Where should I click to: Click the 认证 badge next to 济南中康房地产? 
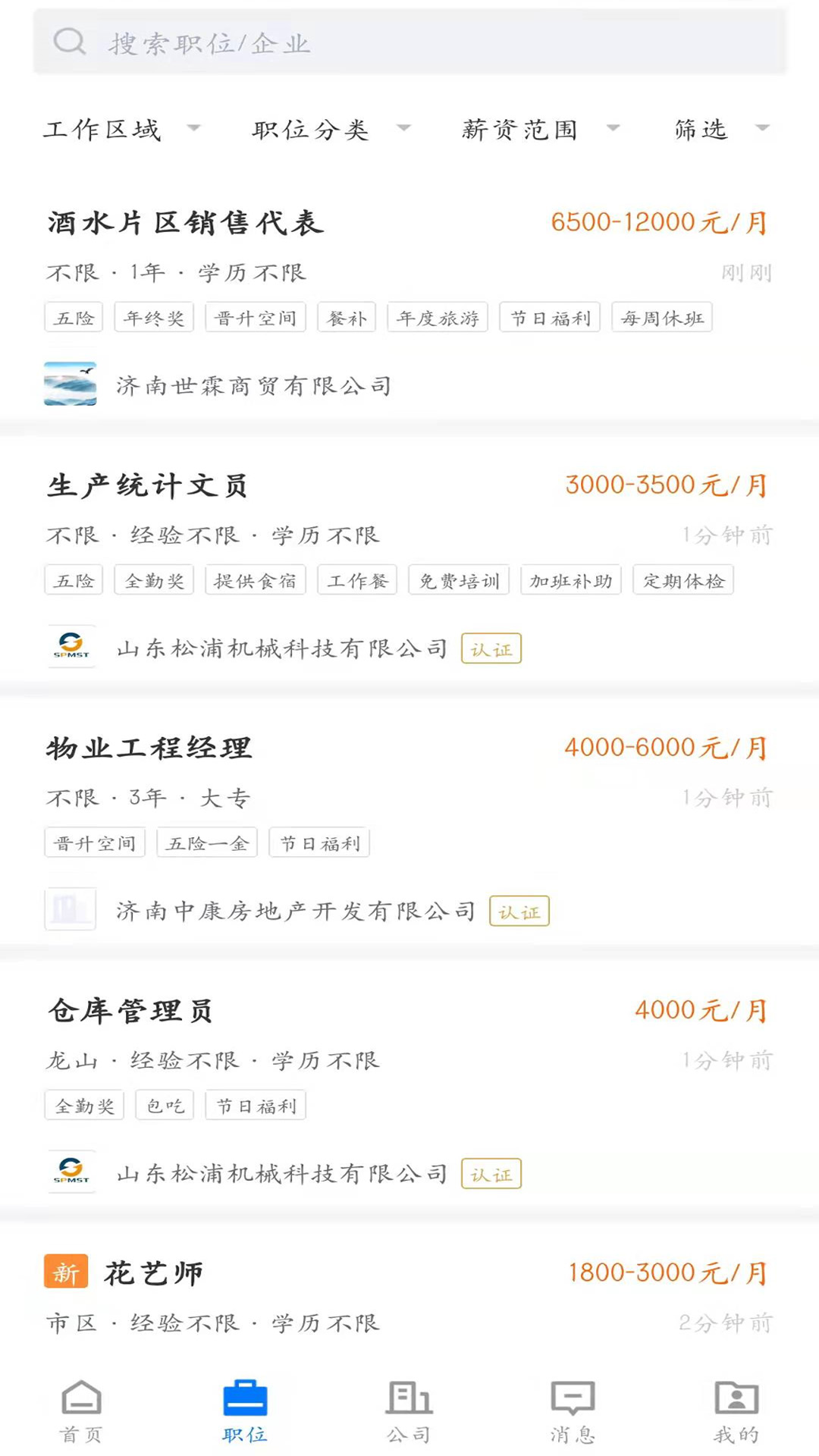tap(519, 912)
